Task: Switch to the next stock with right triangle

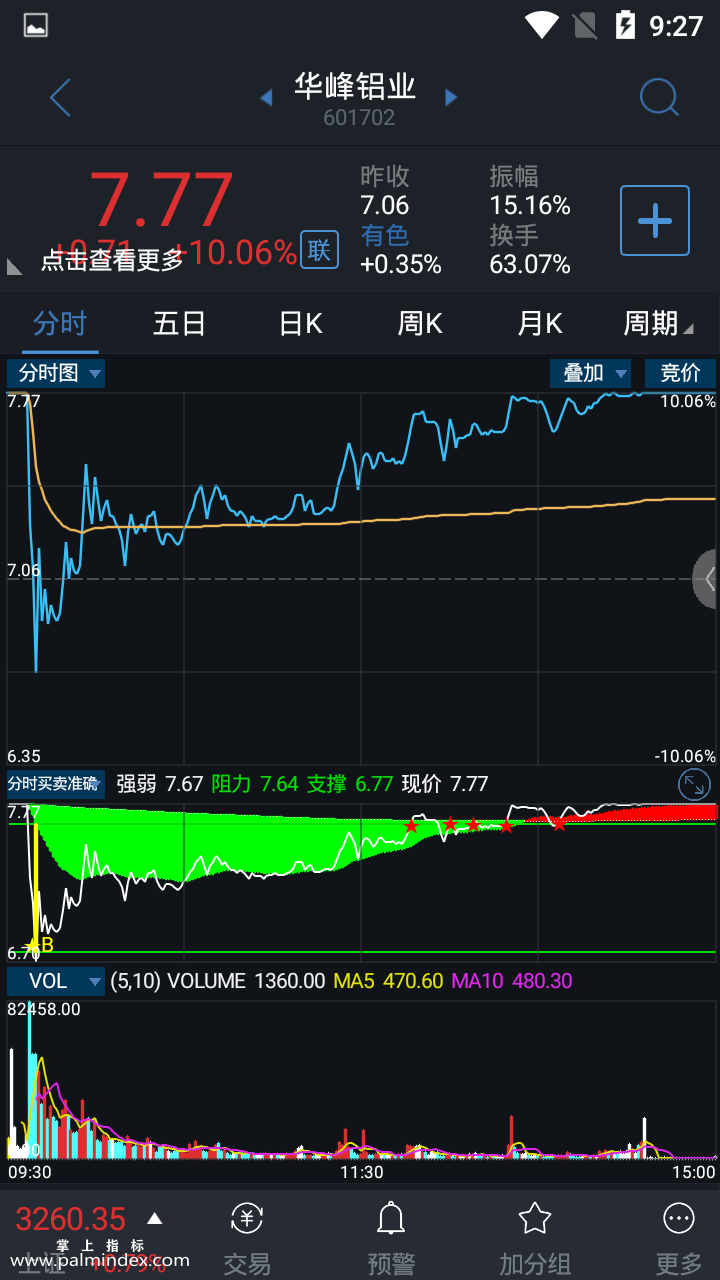Action: (451, 97)
